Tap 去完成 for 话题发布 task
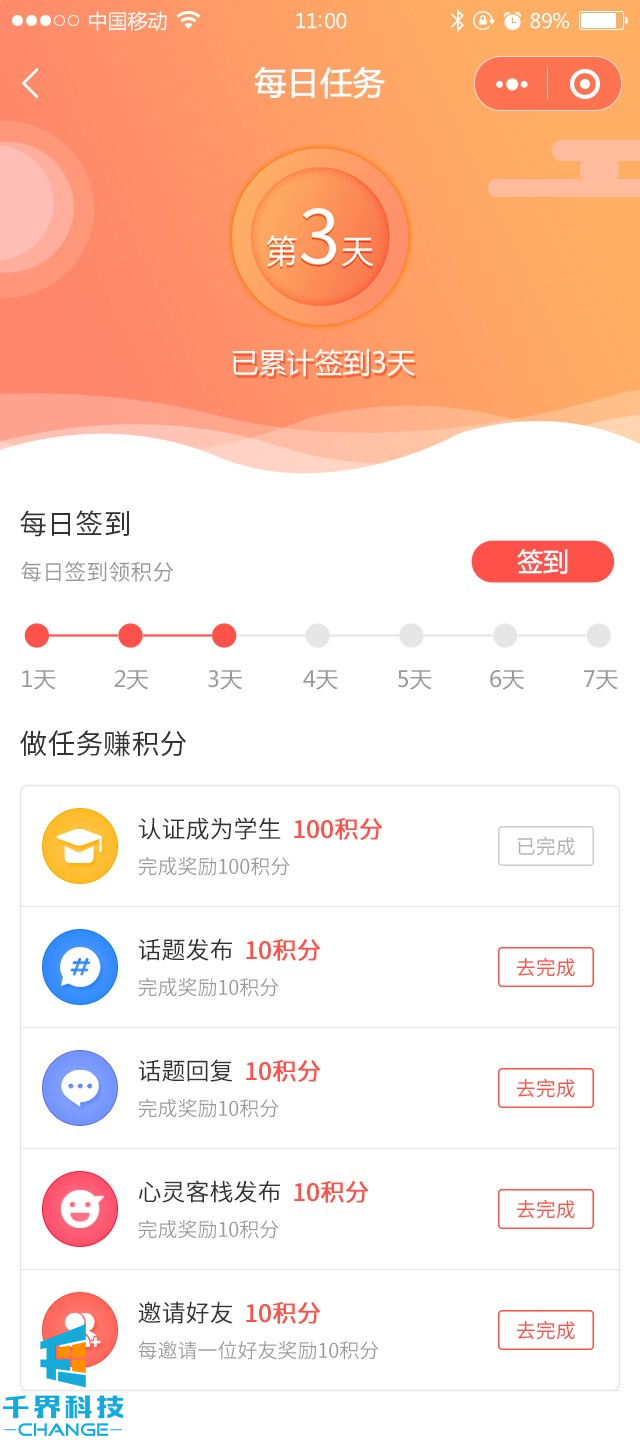The height and width of the screenshot is (1440, 640). (x=545, y=967)
